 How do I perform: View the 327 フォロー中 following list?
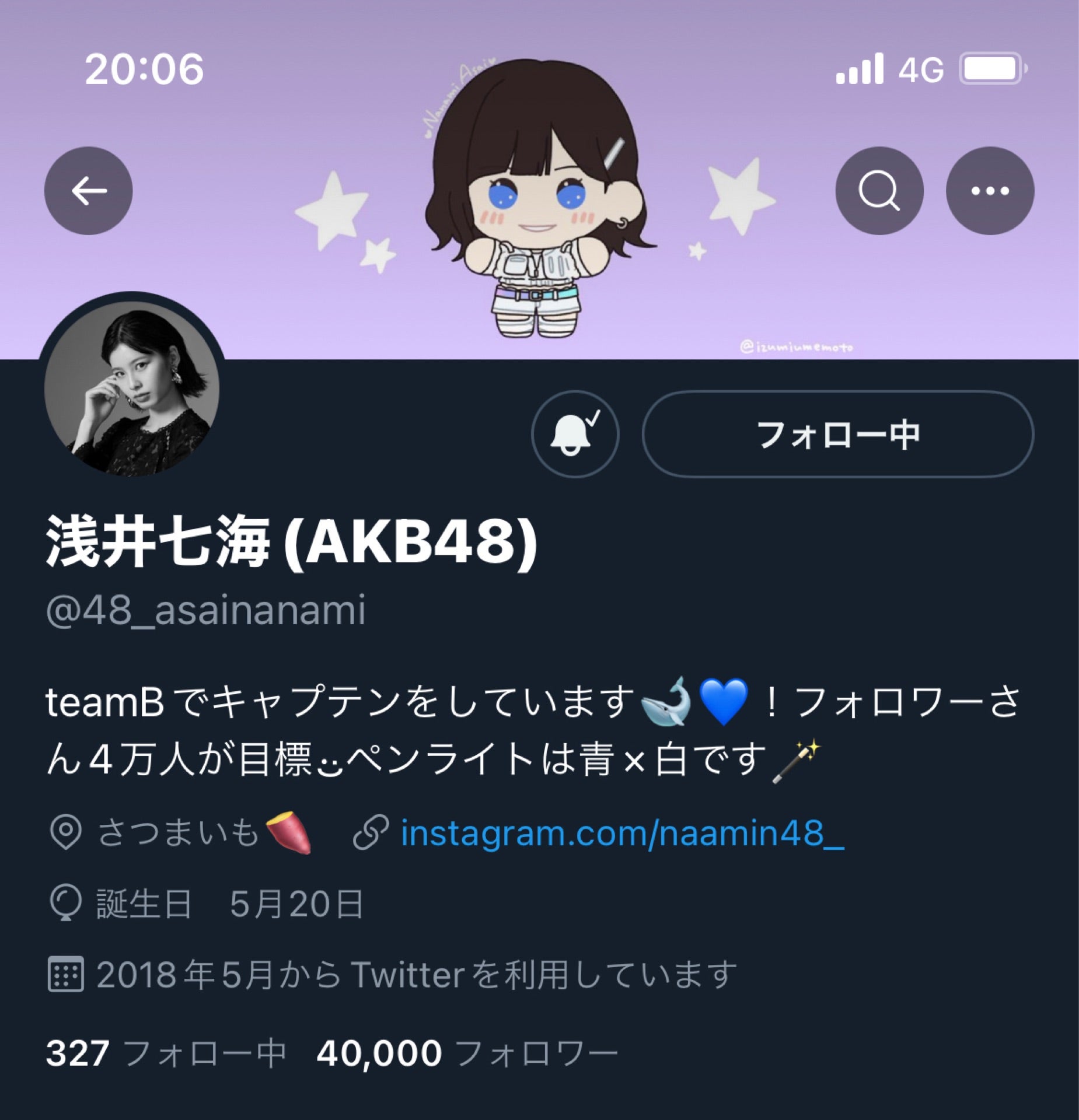point(166,1053)
